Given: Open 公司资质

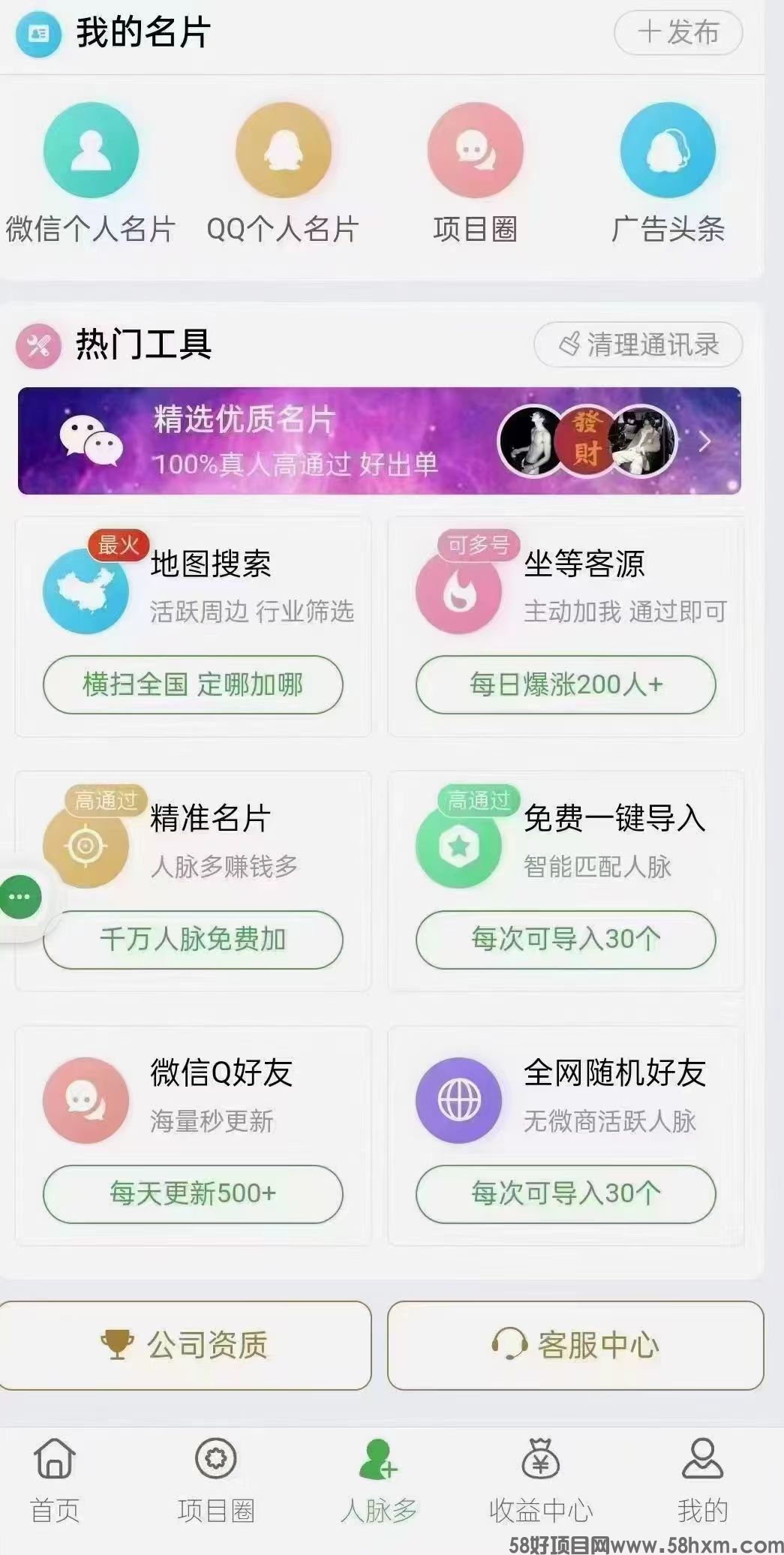Looking at the screenshot, I should [x=185, y=1346].
